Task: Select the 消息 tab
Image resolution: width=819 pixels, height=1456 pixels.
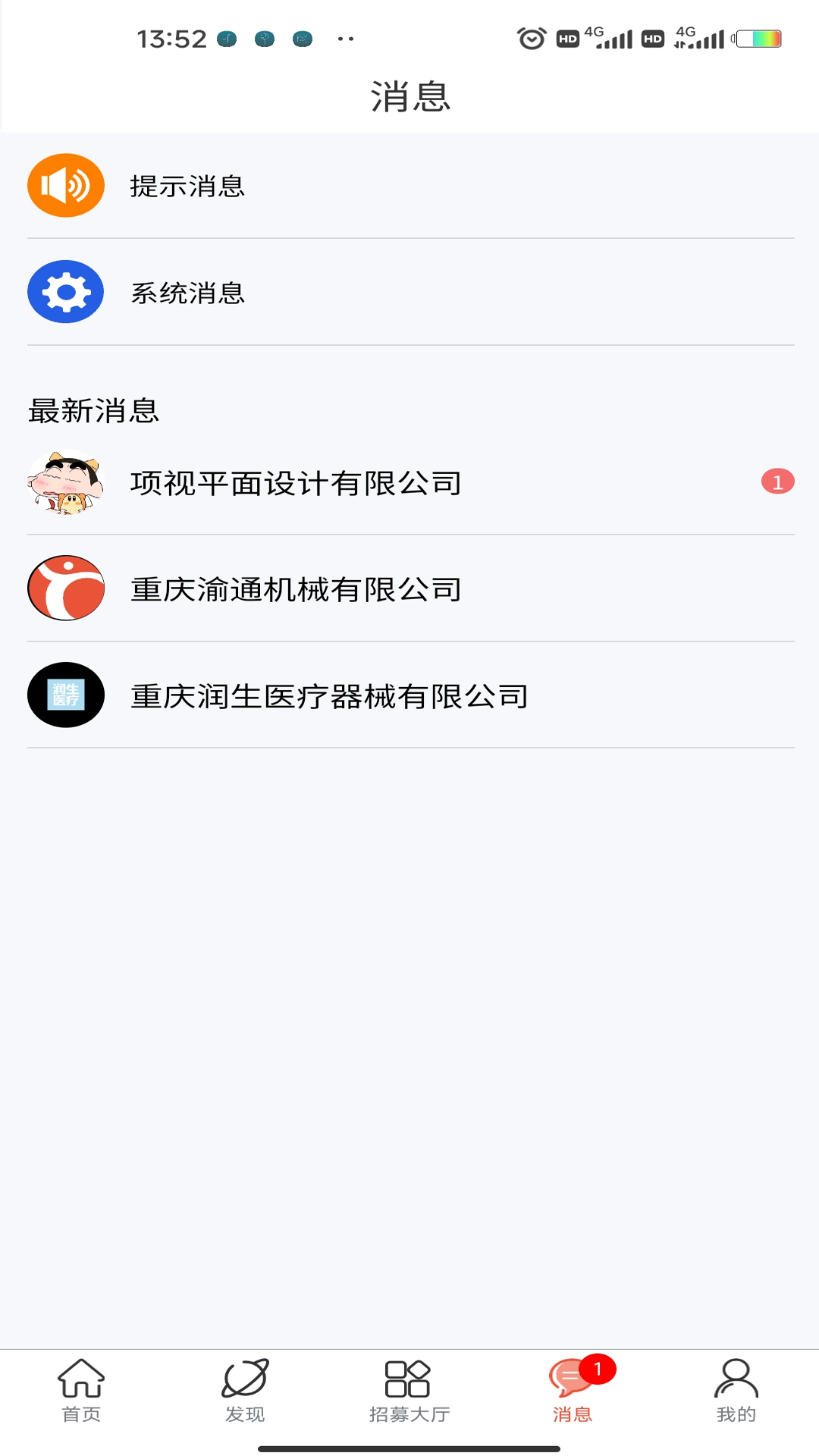Action: (573, 1391)
